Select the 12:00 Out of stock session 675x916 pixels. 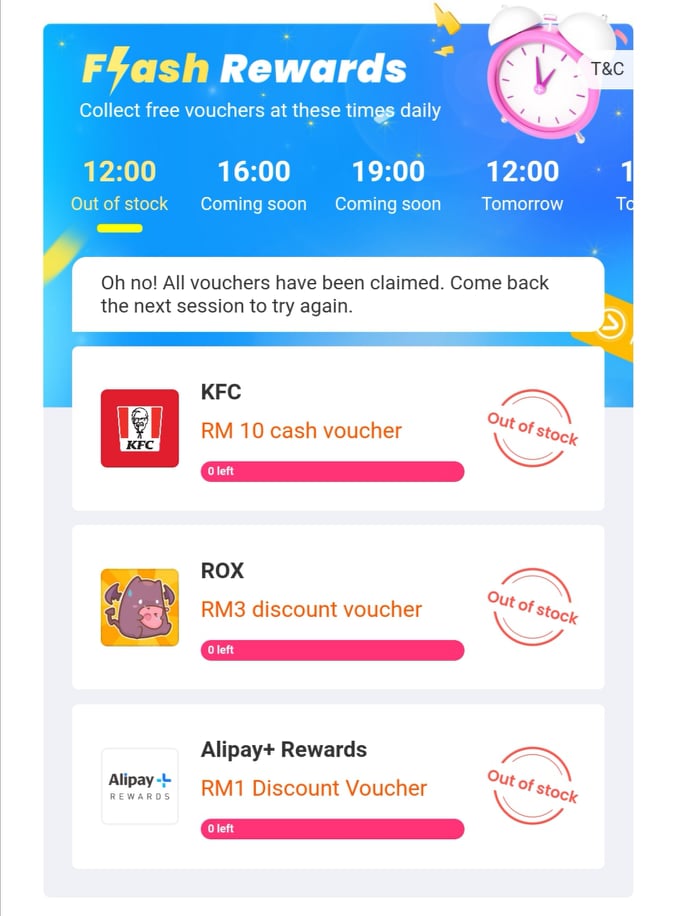point(119,186)
